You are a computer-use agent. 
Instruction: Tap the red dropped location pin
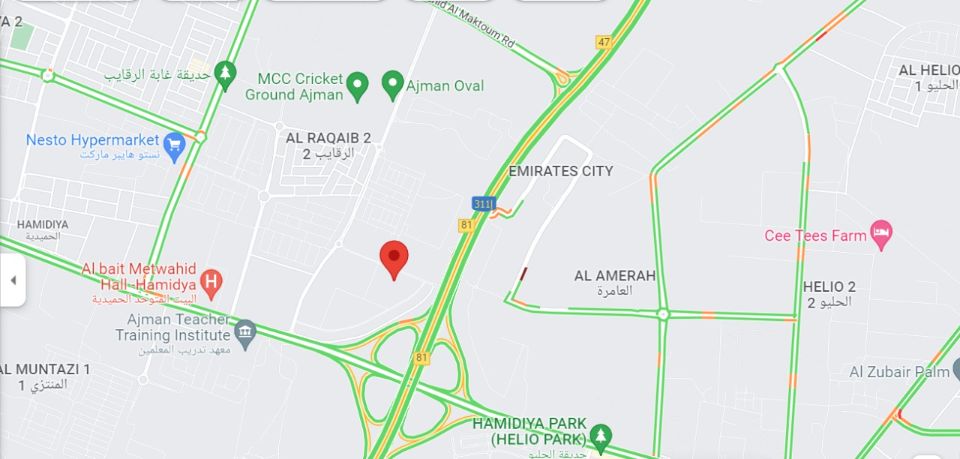pyautogui.click(x=394, y=258)
